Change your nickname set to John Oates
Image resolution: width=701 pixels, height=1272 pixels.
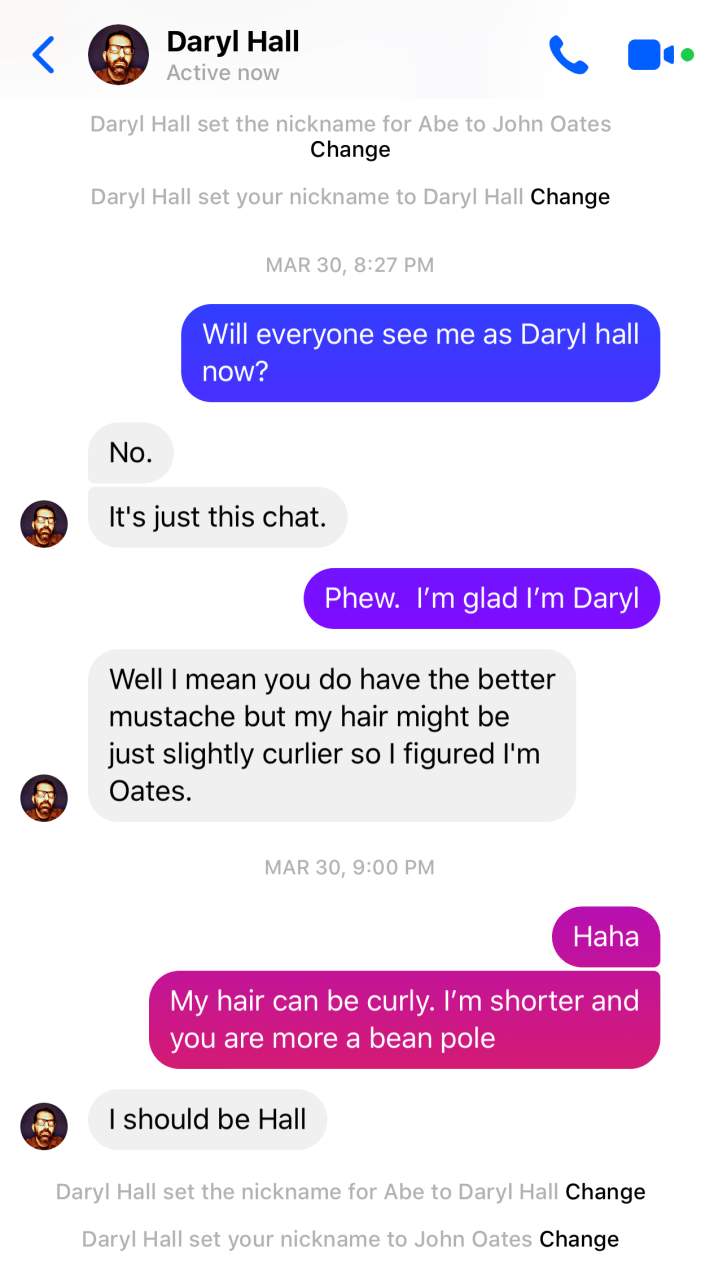click(x=579, y=1239)
